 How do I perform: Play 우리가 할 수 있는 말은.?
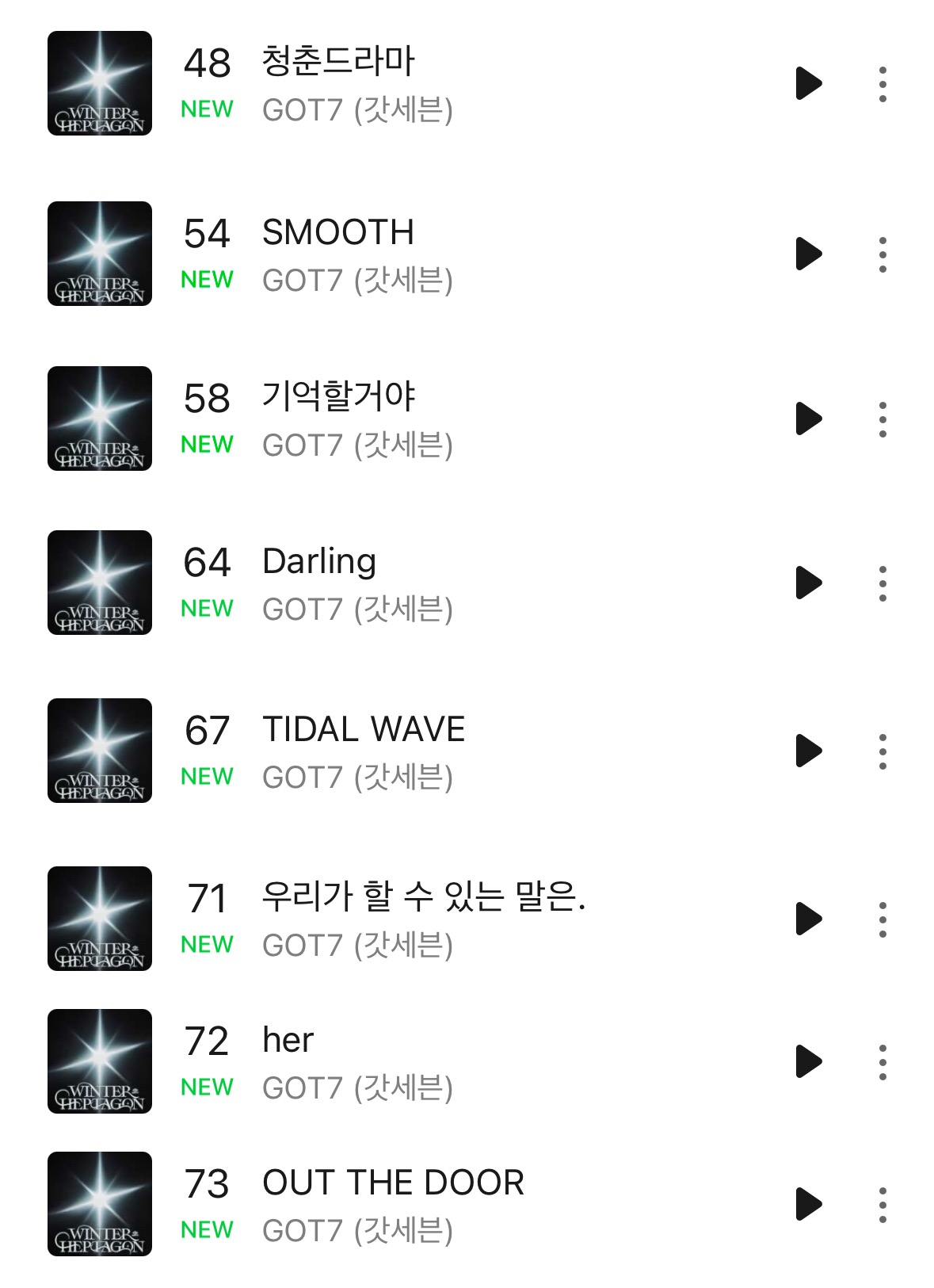click(808, 919)
